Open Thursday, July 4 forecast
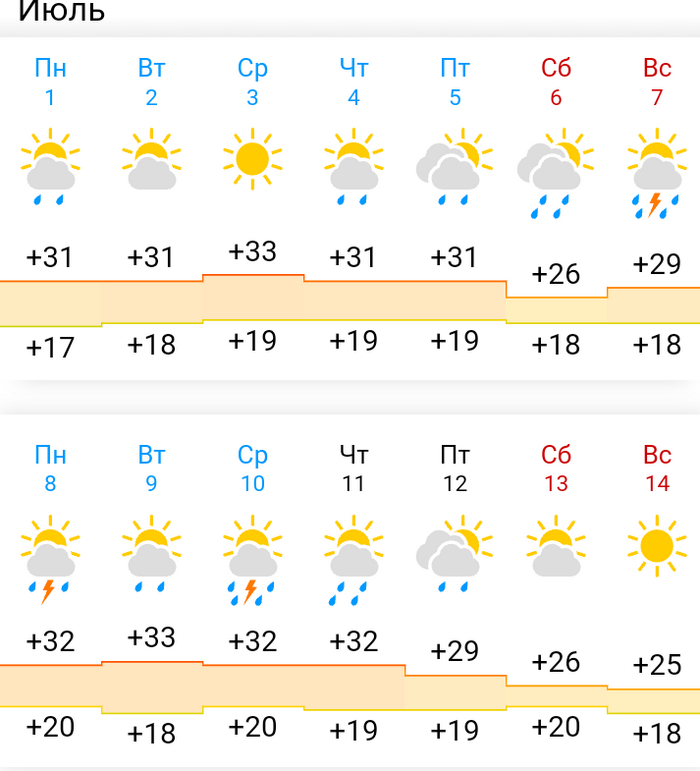Viewport: 700px width, 771px height. click(x=353, y=165)
